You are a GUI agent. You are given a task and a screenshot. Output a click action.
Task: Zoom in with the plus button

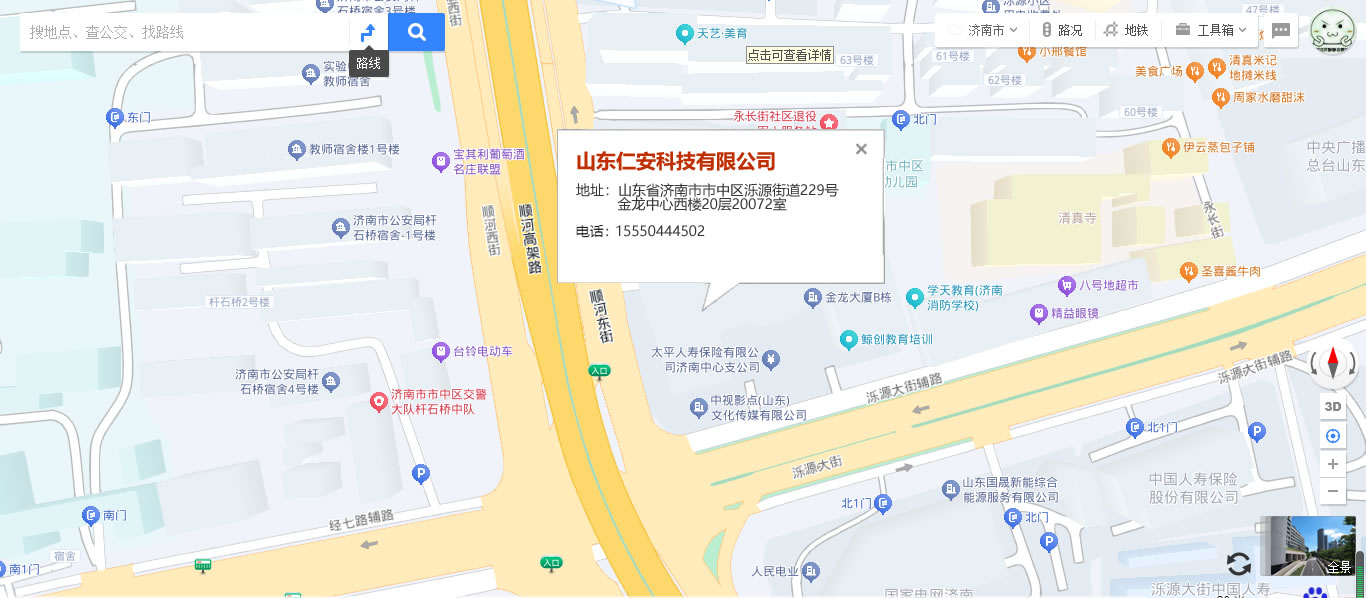point(1333,464)
